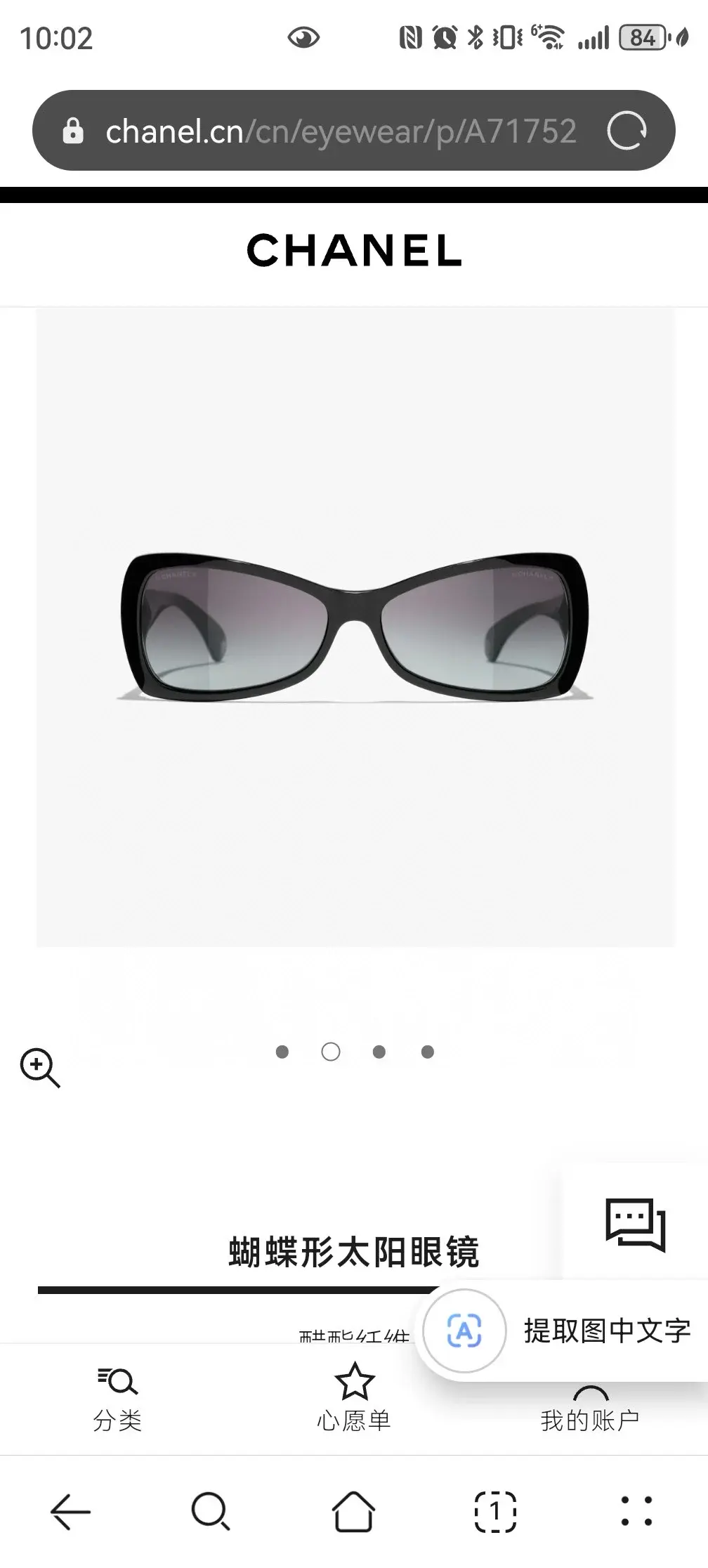708x1568 pixels.
Task: Tap 提取图中文字 to extract image text
Action: coord(607,1331)
